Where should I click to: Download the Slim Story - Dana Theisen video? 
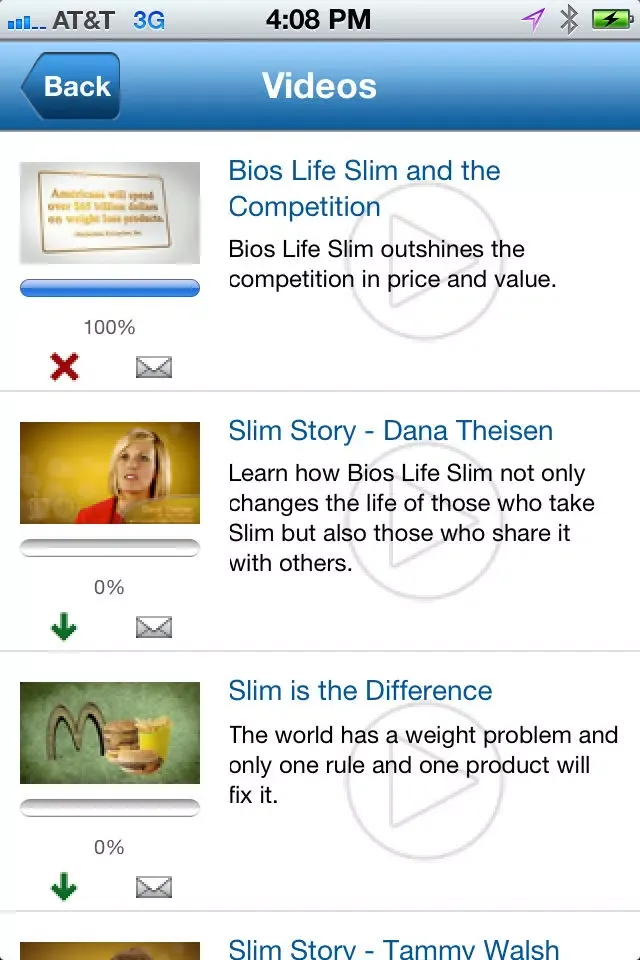tap(64, 628)
